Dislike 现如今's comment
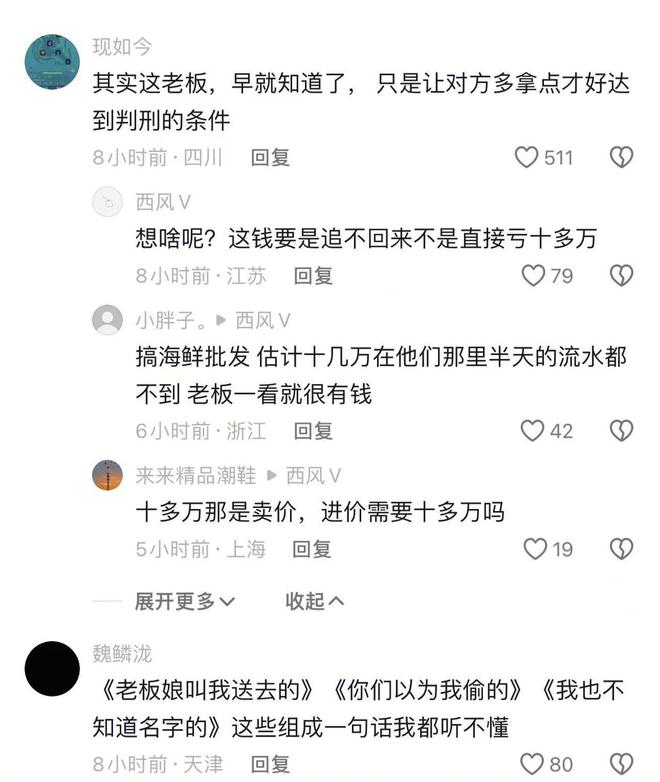660x782 pixels. pos(621,157)
